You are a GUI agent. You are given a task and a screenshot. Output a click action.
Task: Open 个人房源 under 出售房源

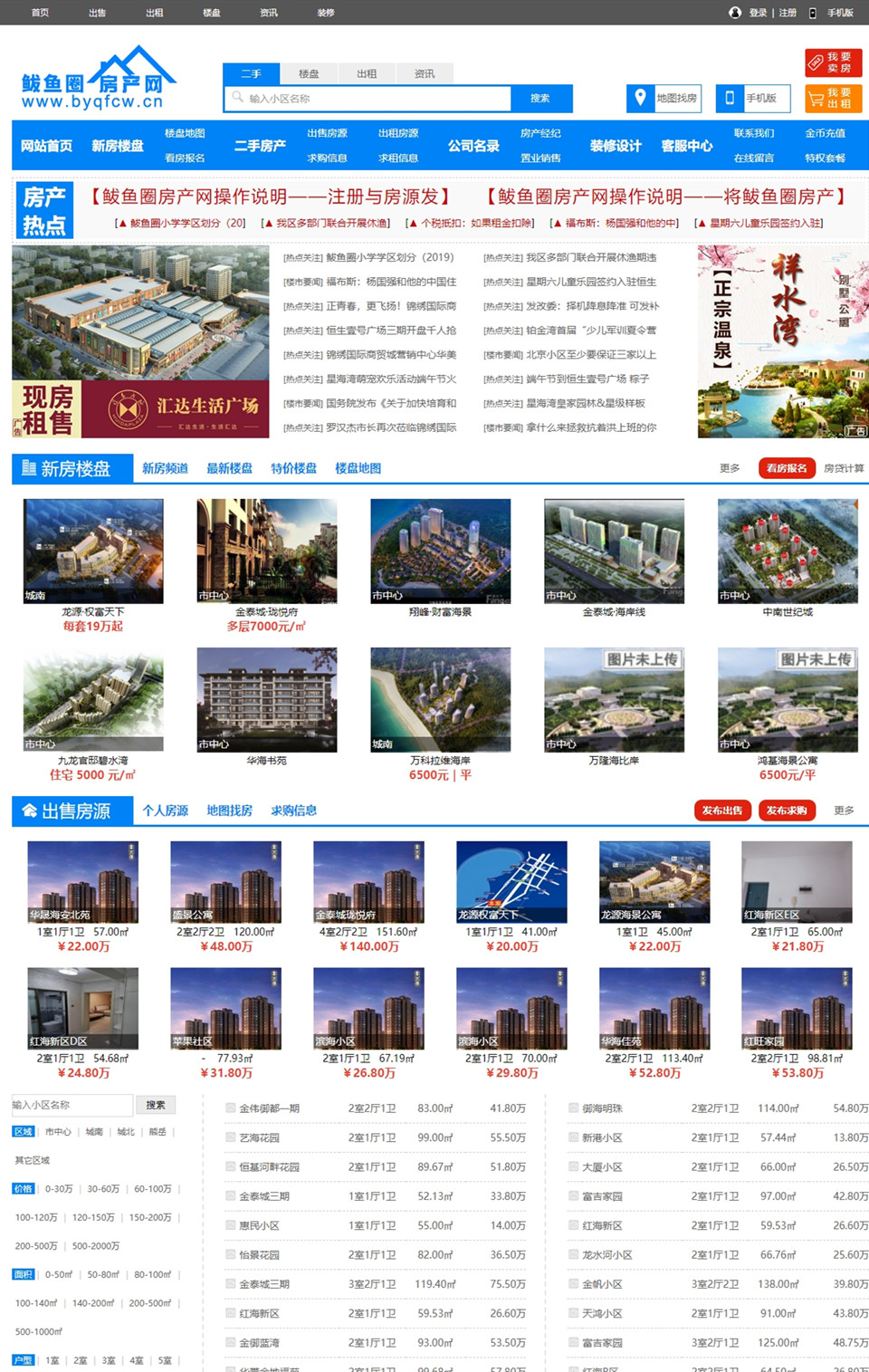(x=166, y=811)
